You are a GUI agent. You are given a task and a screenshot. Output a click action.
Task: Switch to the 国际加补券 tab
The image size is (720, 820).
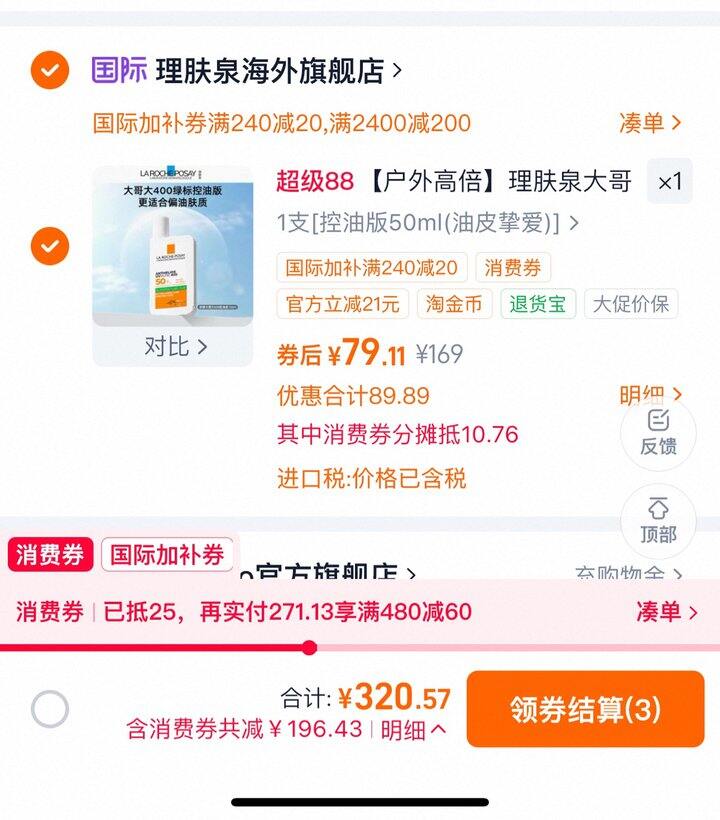[167, 555]
